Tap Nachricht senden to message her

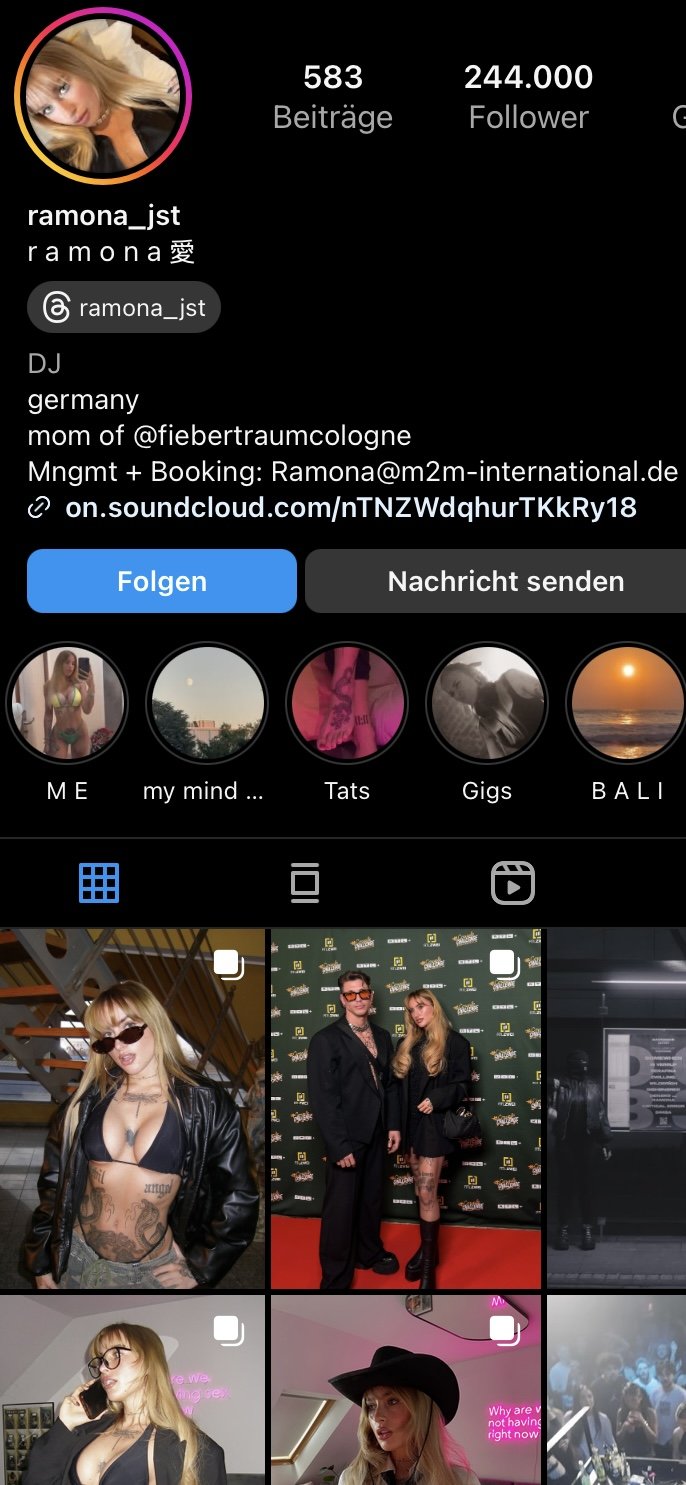[x=505, y=581]
